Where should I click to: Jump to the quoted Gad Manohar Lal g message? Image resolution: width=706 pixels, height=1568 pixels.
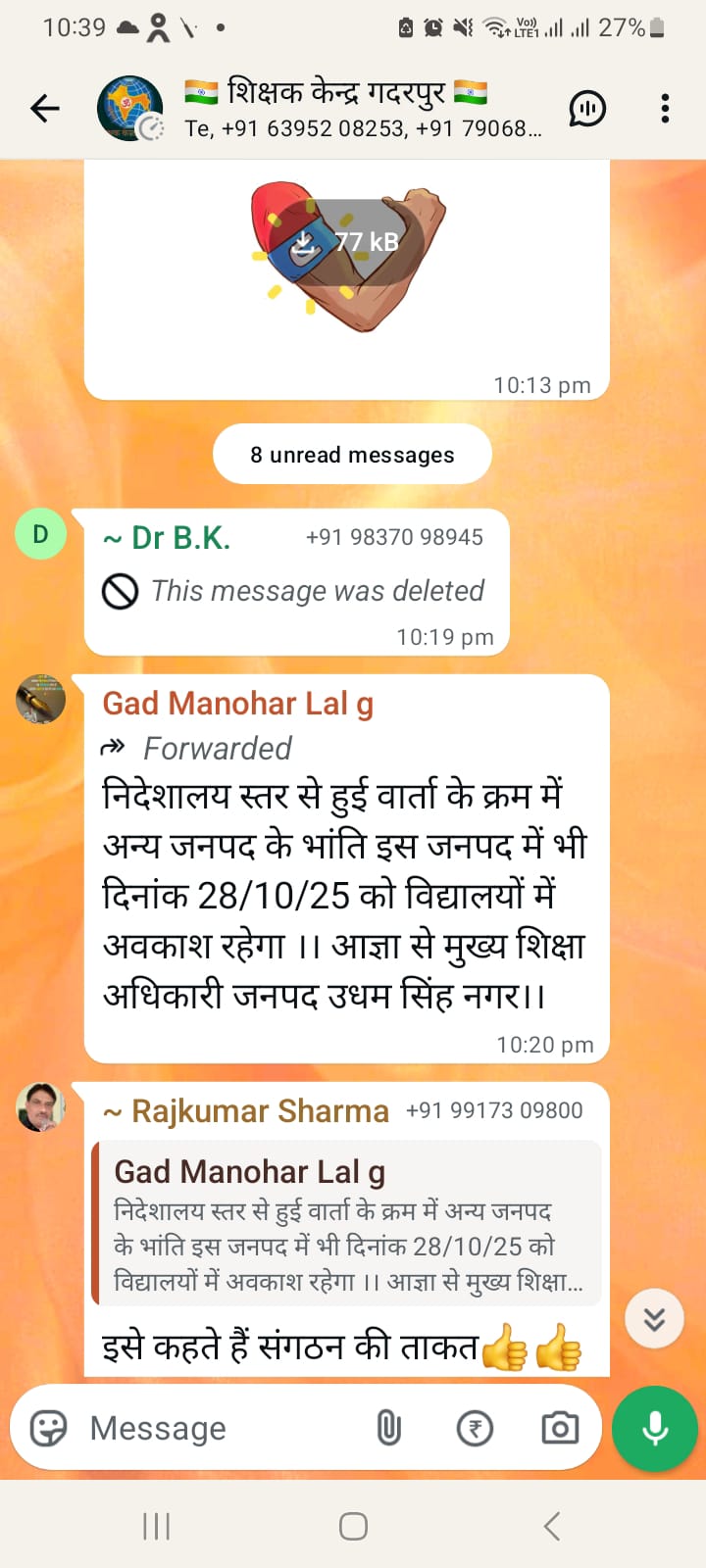347,1222
